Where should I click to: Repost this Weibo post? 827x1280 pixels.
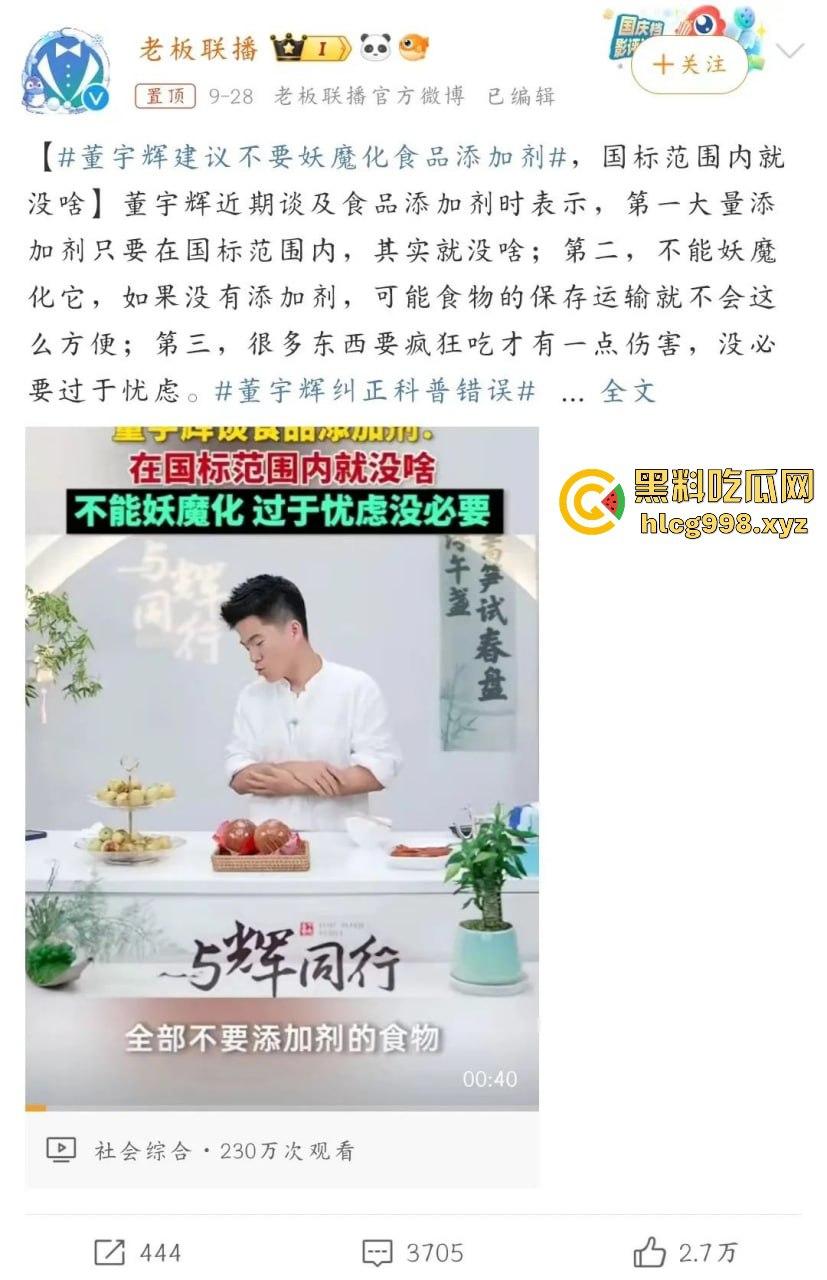coord(137,1252)
